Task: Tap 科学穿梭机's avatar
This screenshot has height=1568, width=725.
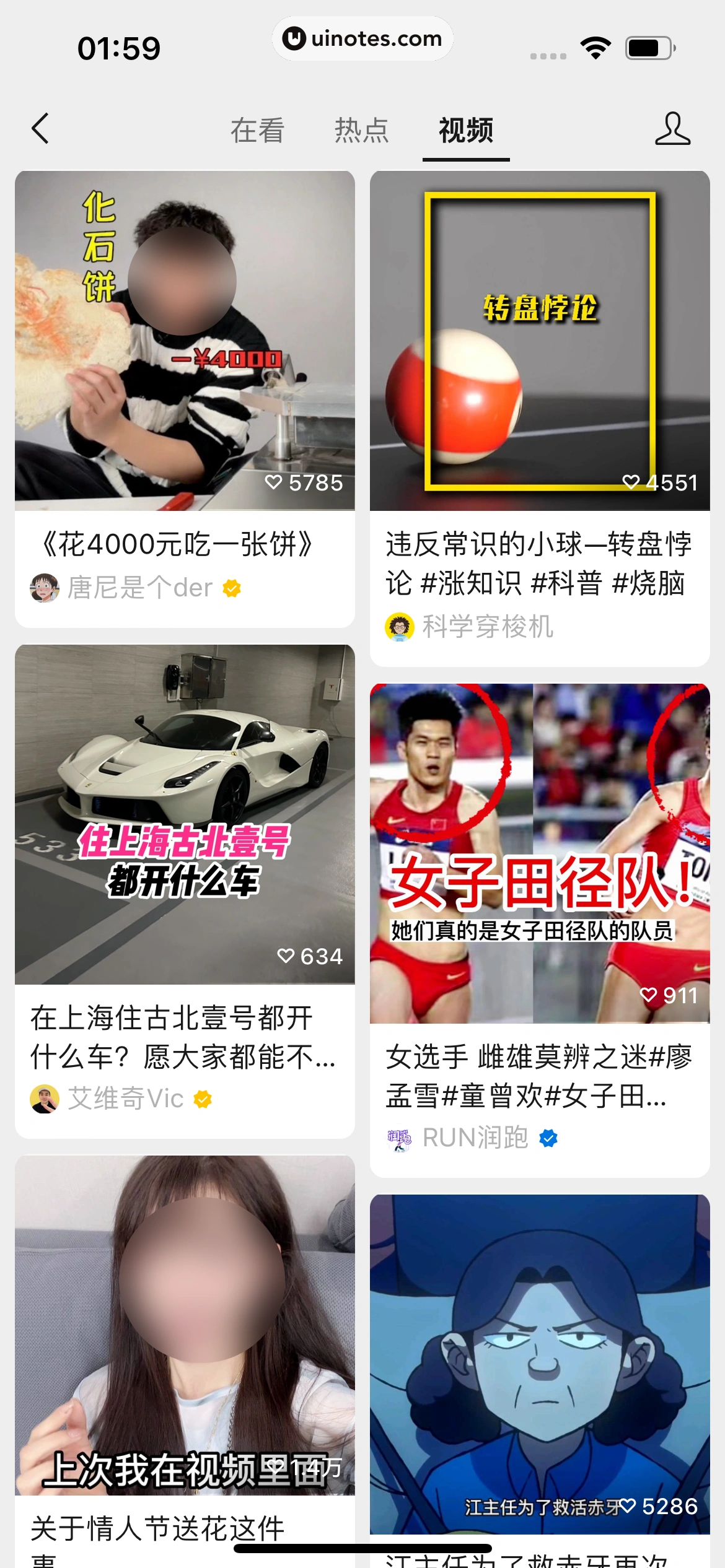Action: click(x=400, y=627)
